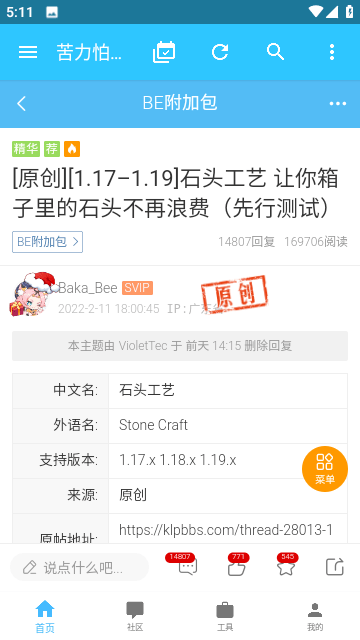Share this thread

(335, 567)
